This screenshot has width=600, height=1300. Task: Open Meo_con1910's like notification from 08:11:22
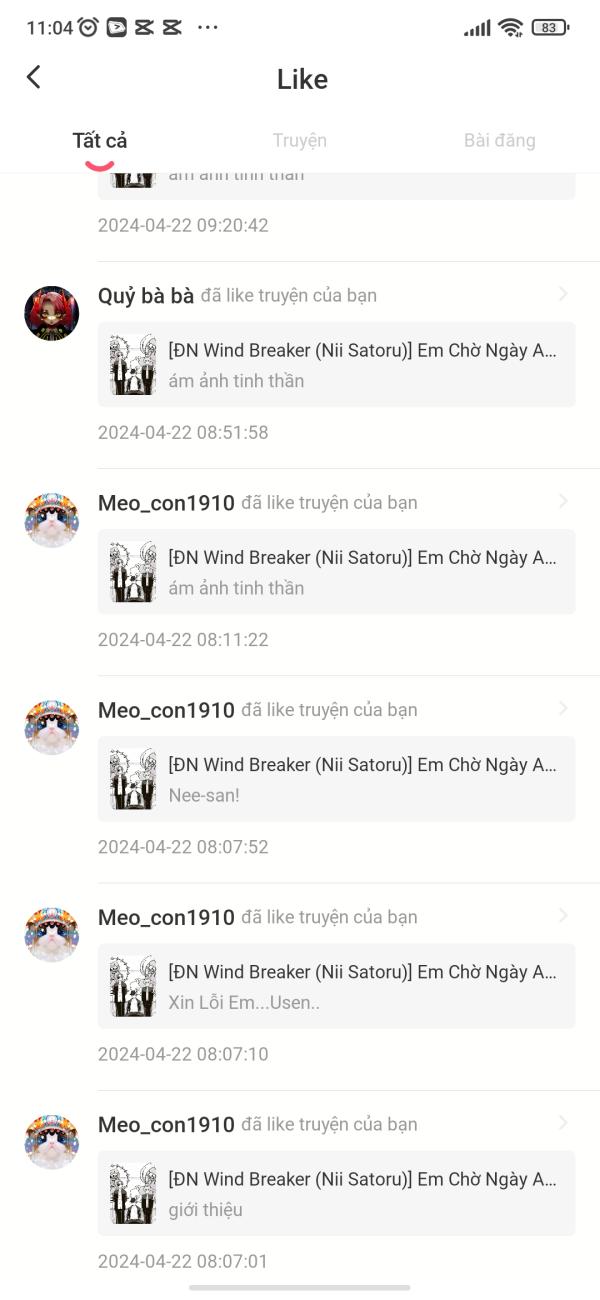pos(330,502)
